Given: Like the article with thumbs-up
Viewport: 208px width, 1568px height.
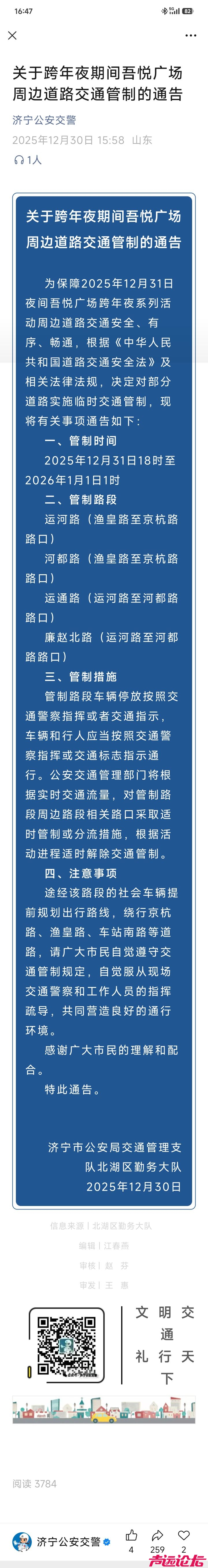Looking at the screenshot, I should [131, 1535].
